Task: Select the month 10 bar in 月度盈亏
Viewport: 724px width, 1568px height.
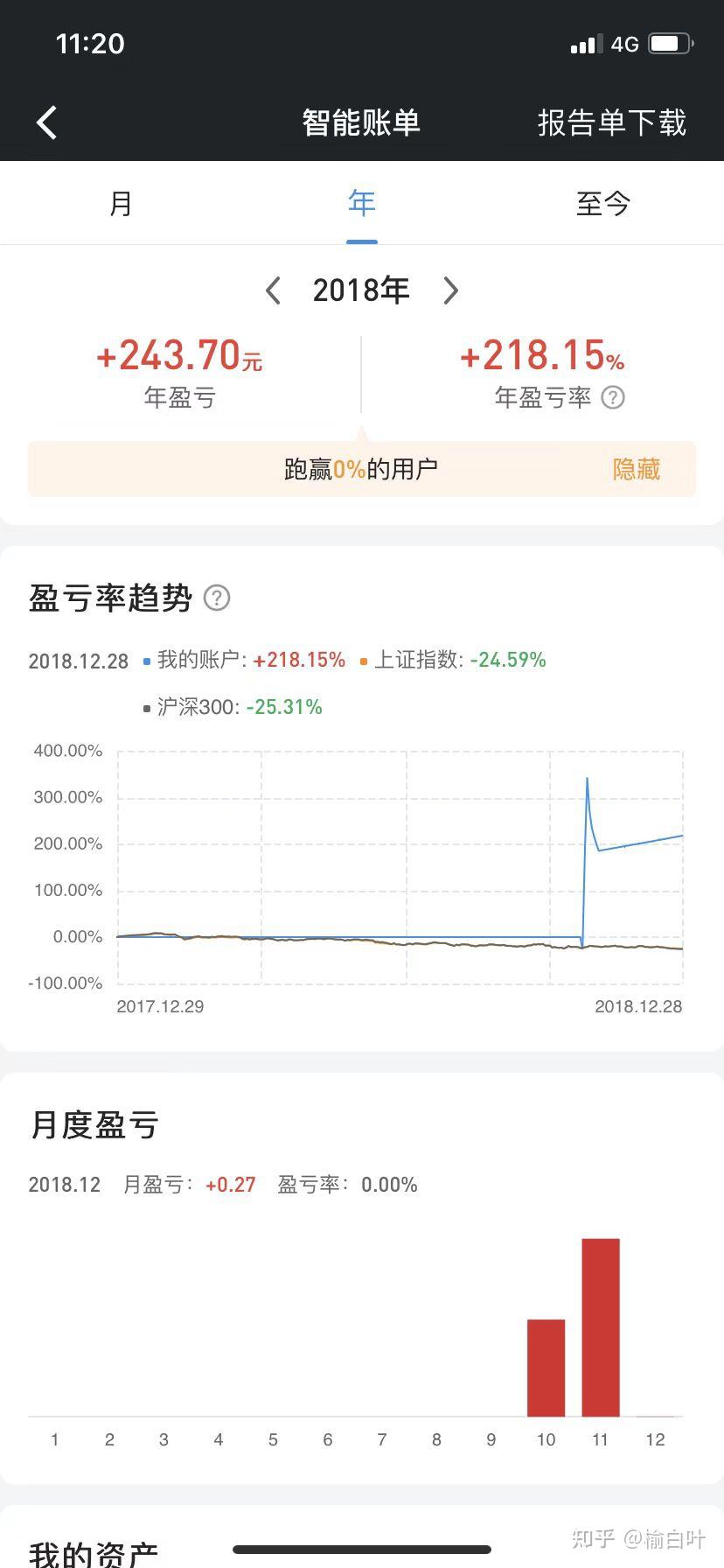Action: click(x=546, y=1367)
